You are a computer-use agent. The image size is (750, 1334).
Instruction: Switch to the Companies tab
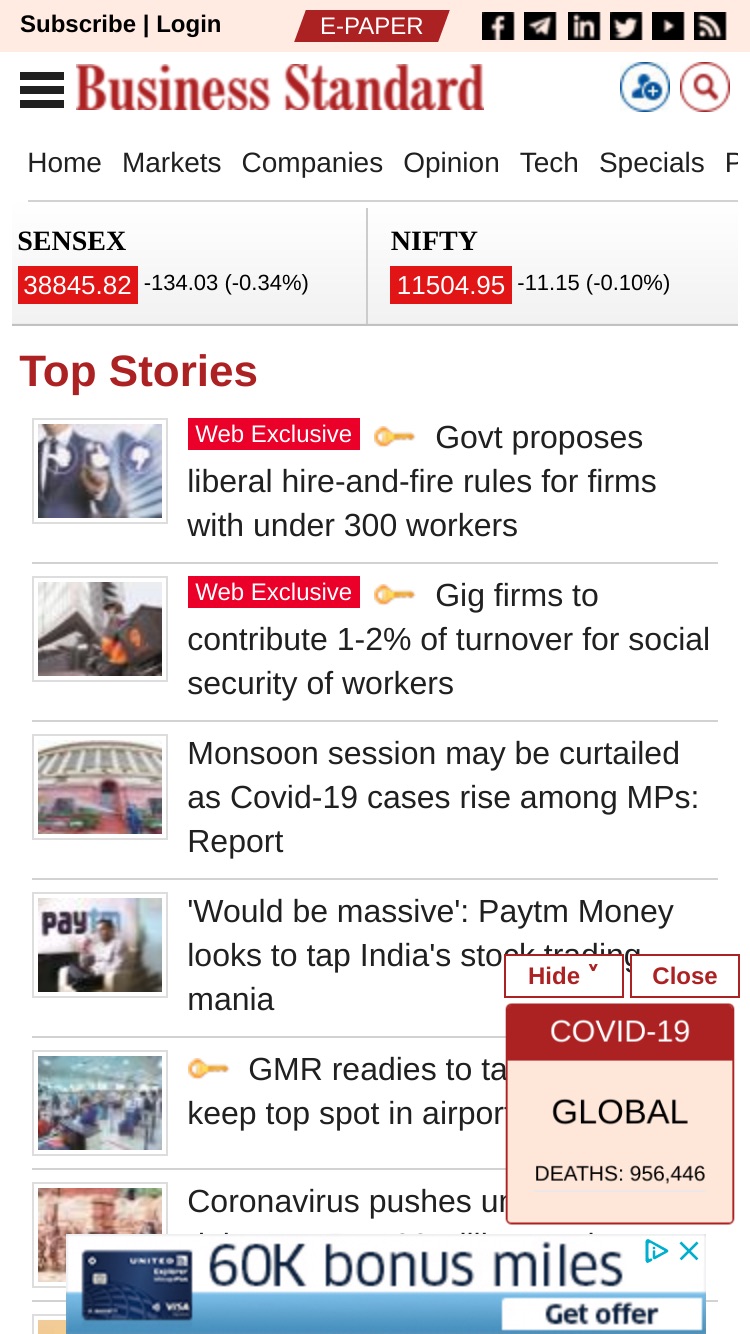[312, 163]
